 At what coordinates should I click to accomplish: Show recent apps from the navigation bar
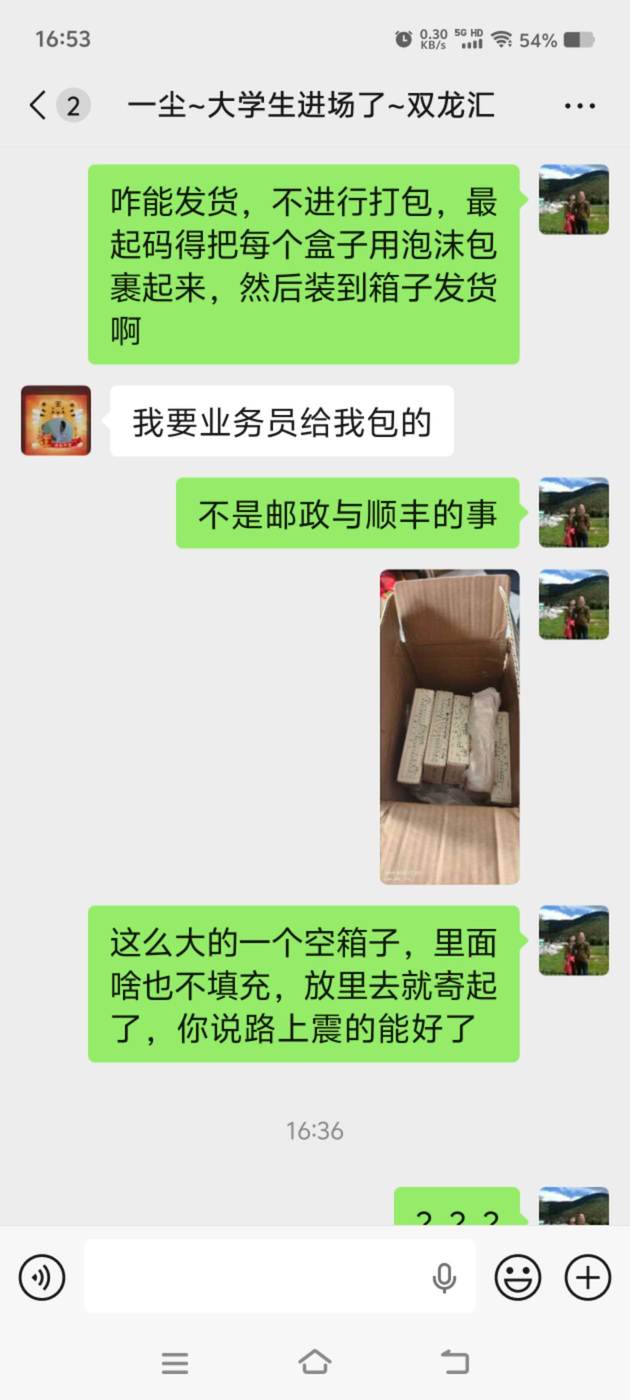click(175, 1362)
